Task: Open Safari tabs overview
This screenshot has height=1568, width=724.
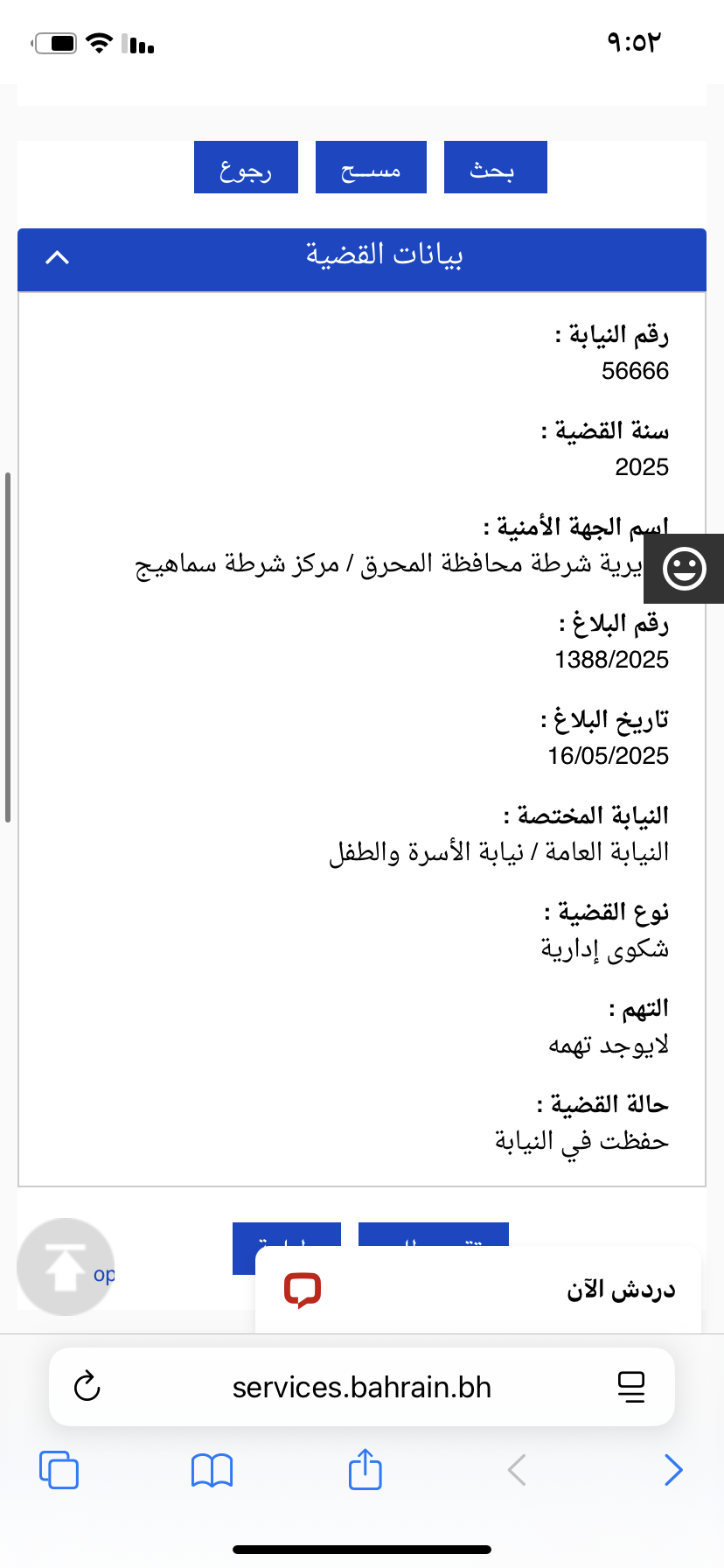Action: (x=59, y=1469)
